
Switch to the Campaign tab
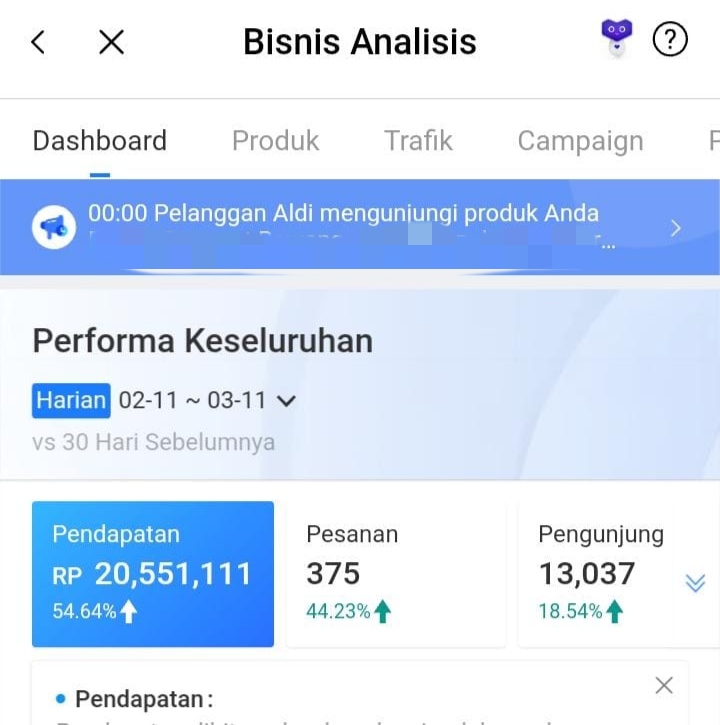tap(580, 141)
